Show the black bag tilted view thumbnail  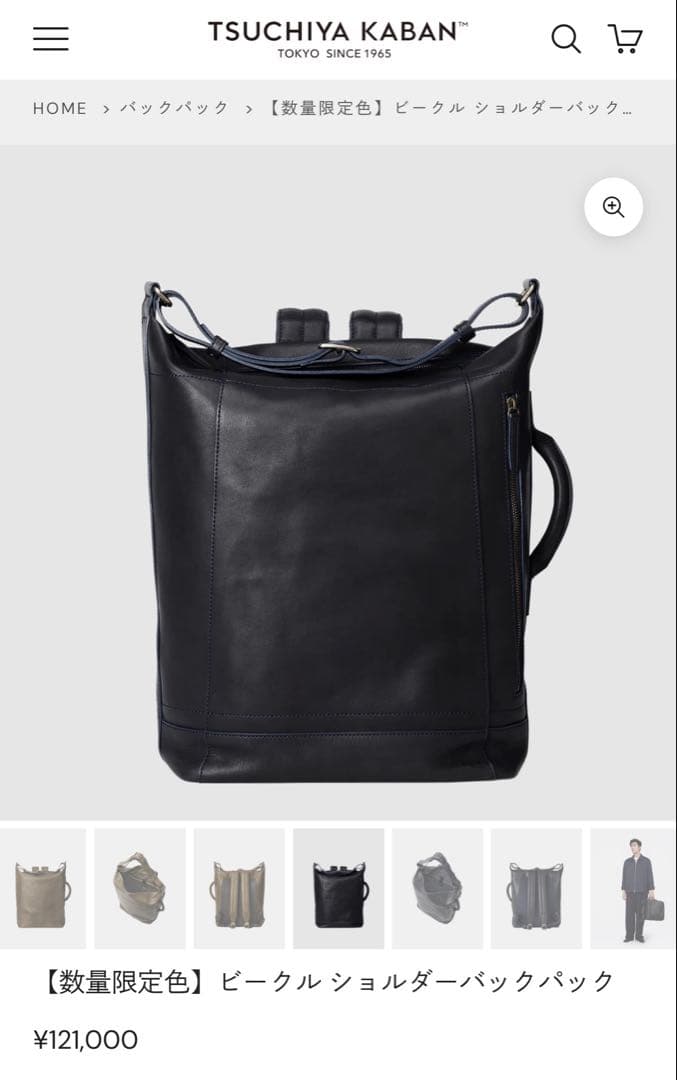437,888
